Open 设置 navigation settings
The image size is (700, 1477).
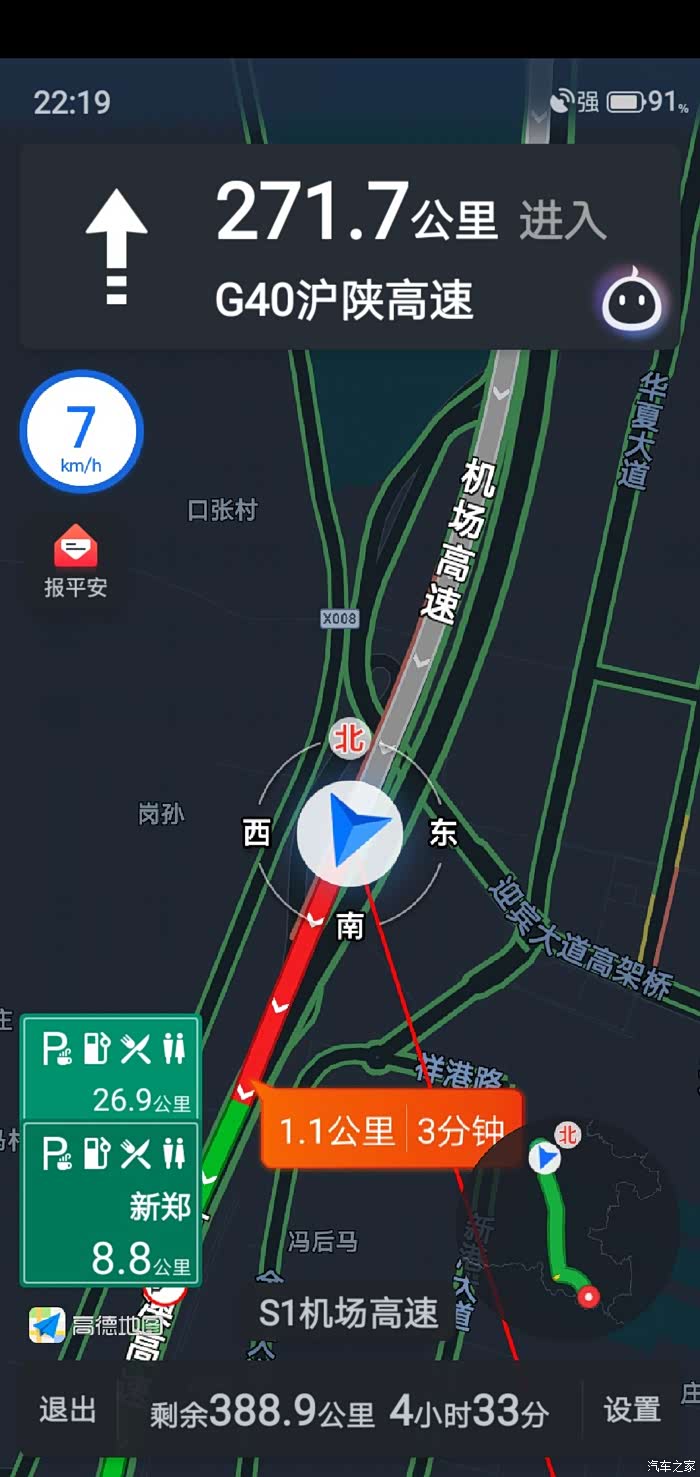coord(632,1411)
